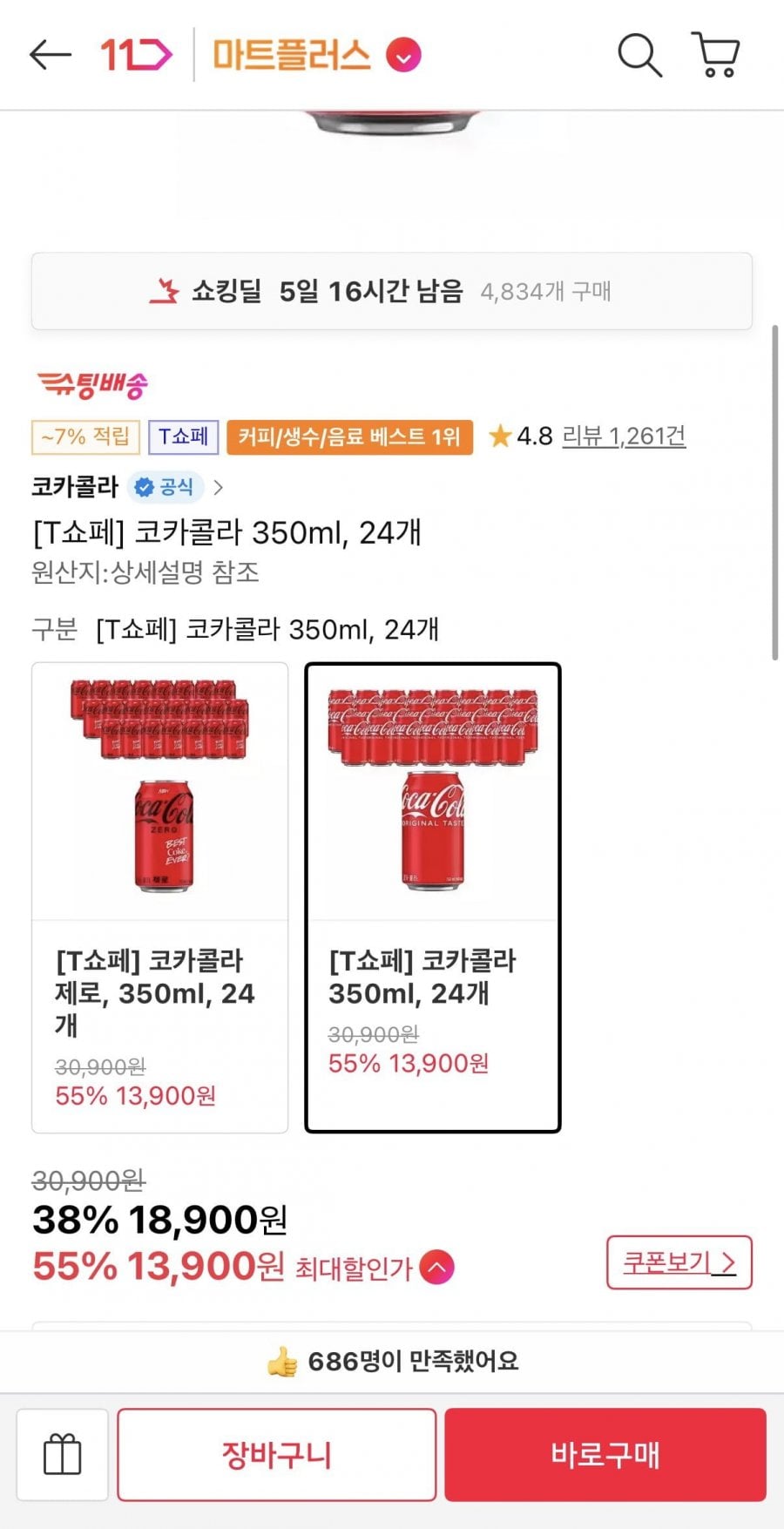Expand the 마트플러스 dropdown
Viewport: 784px width, 1529px height.
pyautogui.click(x=403, y=56)
